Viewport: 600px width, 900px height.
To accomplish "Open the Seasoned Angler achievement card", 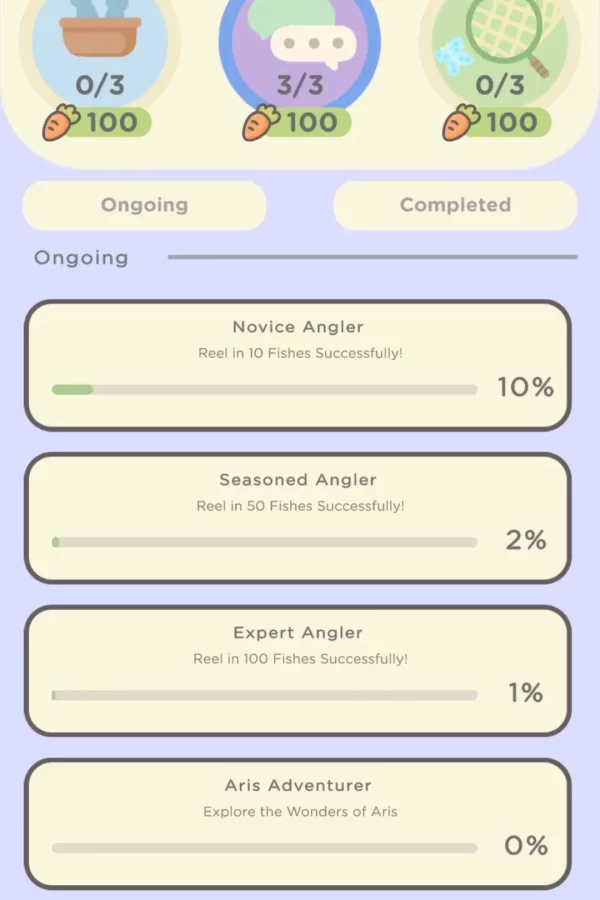I will (298, 518).
